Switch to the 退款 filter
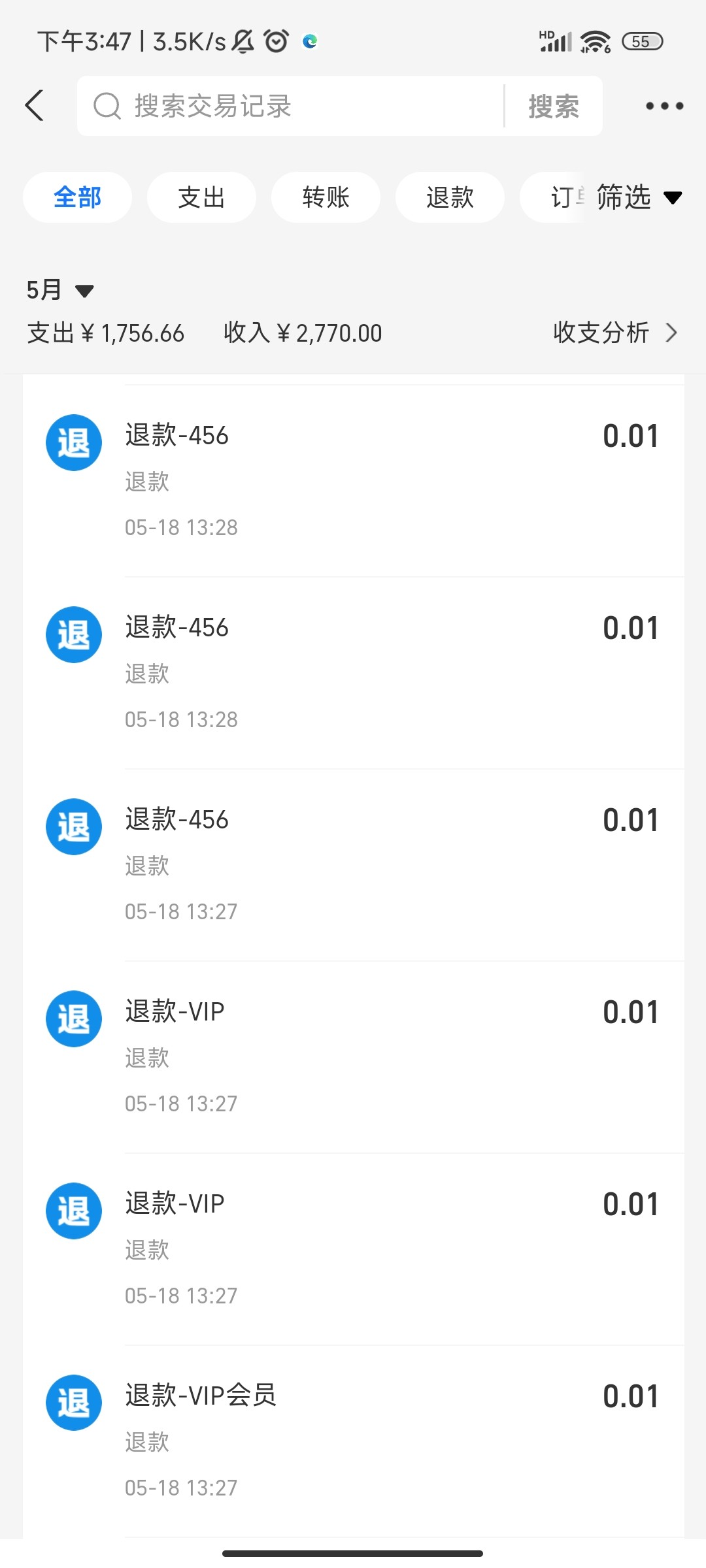706x1568 pixels. [450, 197]
